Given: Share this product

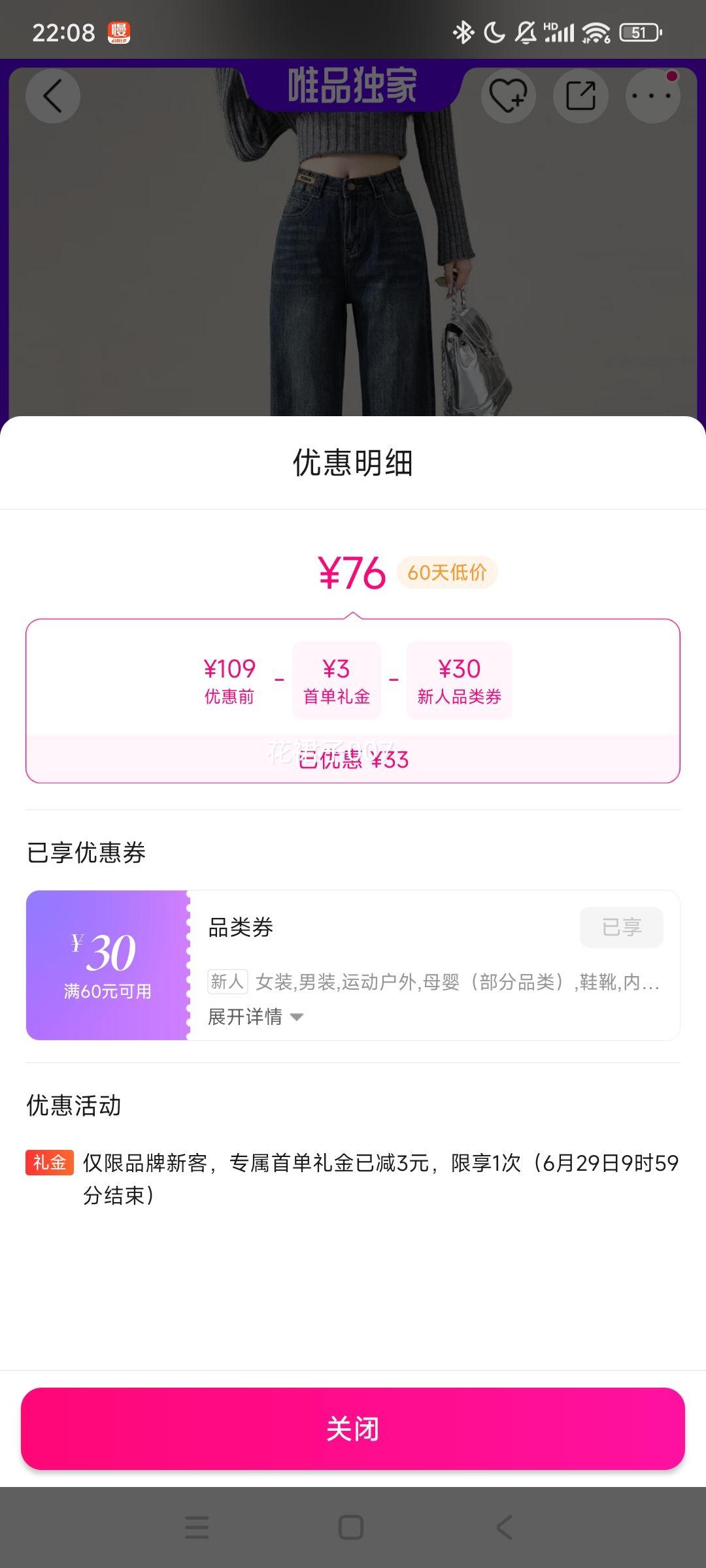Looking at the screenshot, I should tap(580, 96).
